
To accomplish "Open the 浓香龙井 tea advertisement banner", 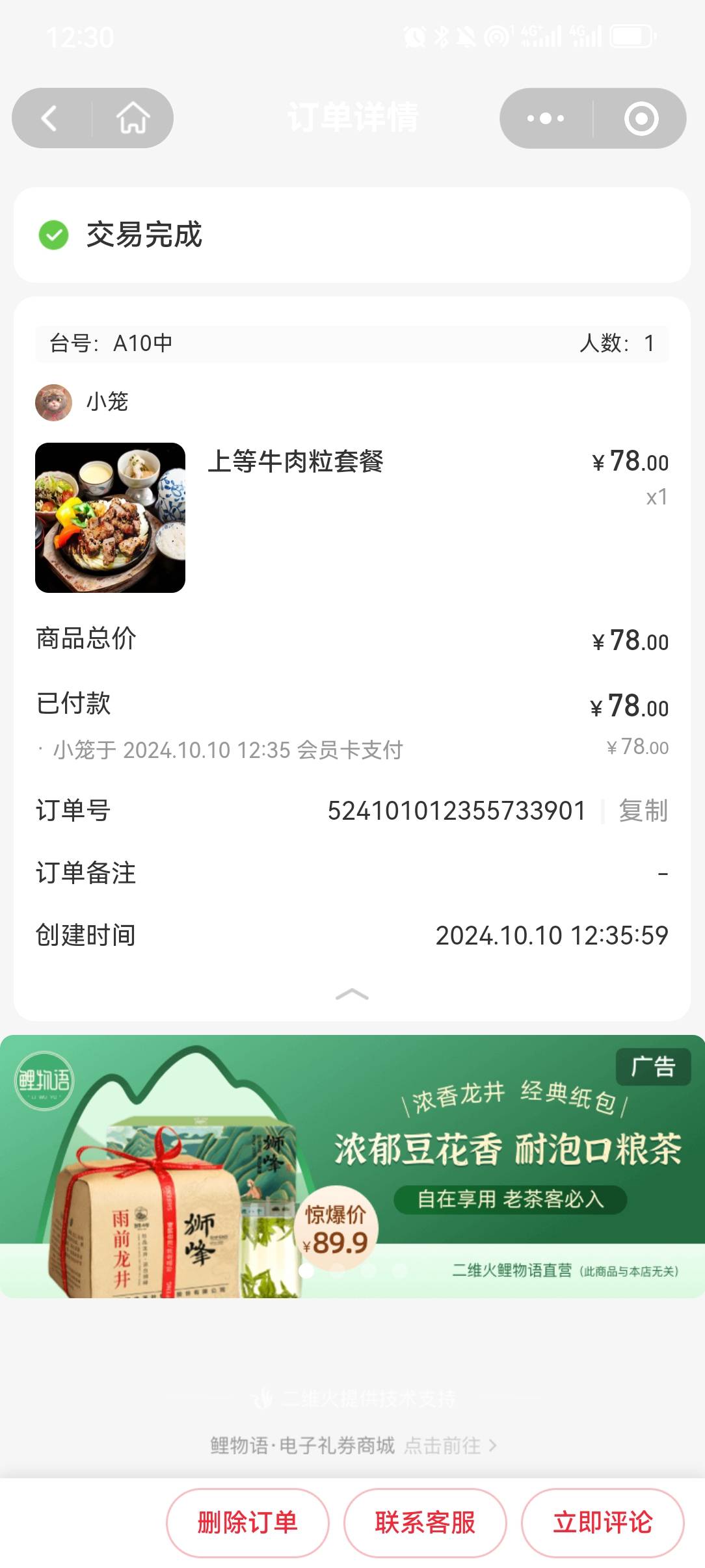I will (x=352, y=1166).
